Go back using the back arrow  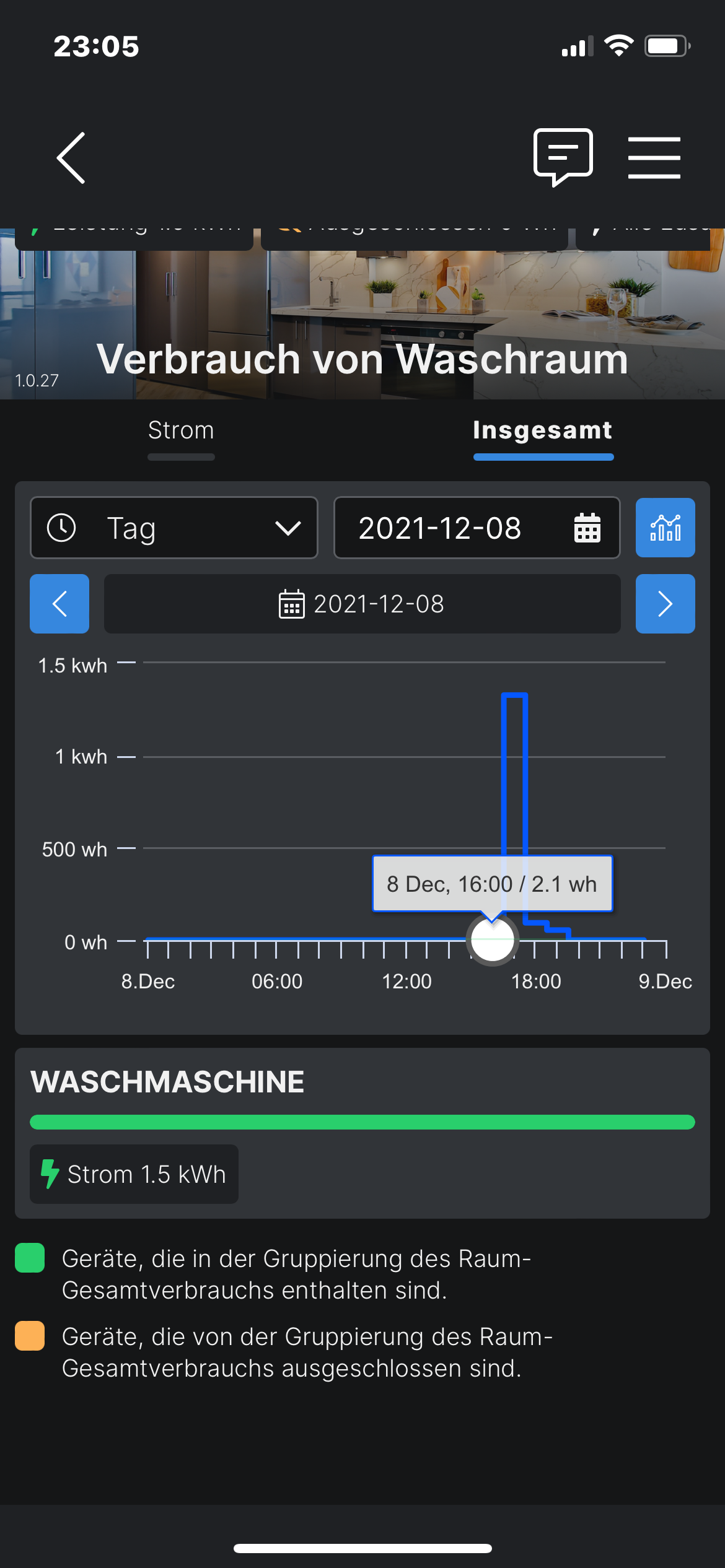pos(71,158)
